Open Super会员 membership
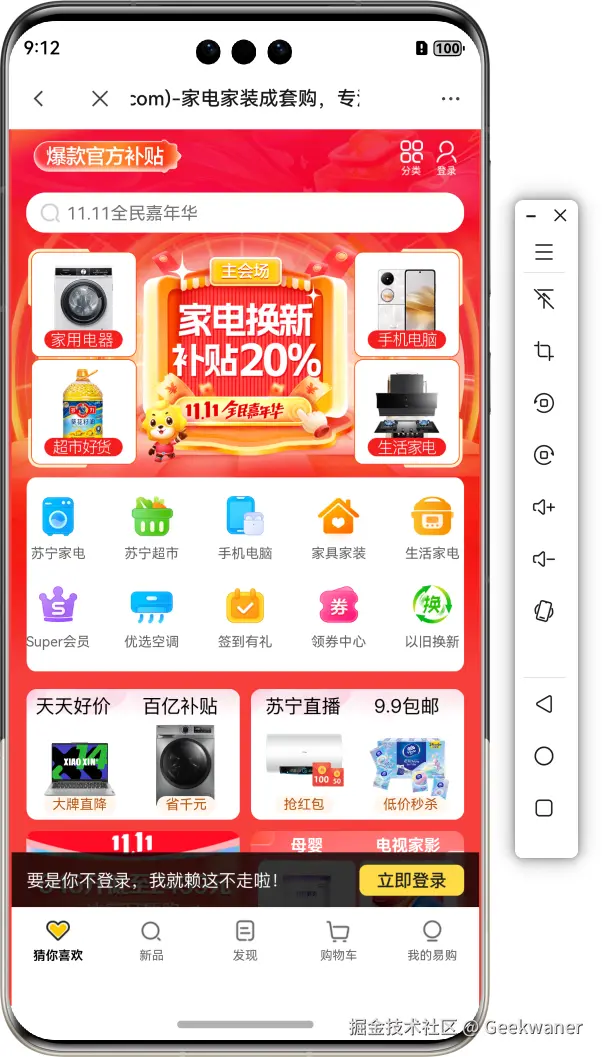602x1057 pixels. (x=58, y=617)
